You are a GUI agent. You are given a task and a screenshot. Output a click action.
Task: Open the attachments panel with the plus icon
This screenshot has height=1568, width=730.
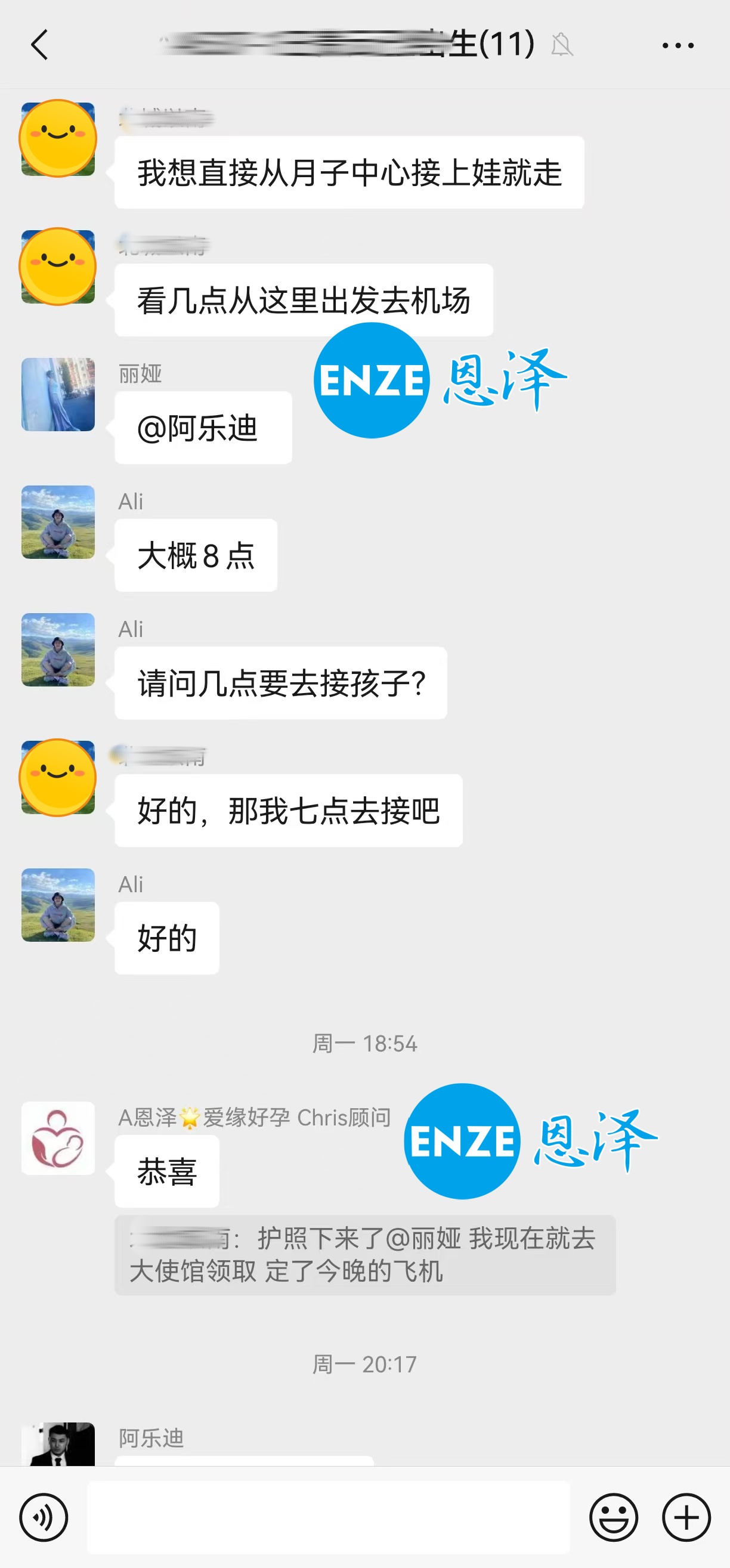(685, 1517)
